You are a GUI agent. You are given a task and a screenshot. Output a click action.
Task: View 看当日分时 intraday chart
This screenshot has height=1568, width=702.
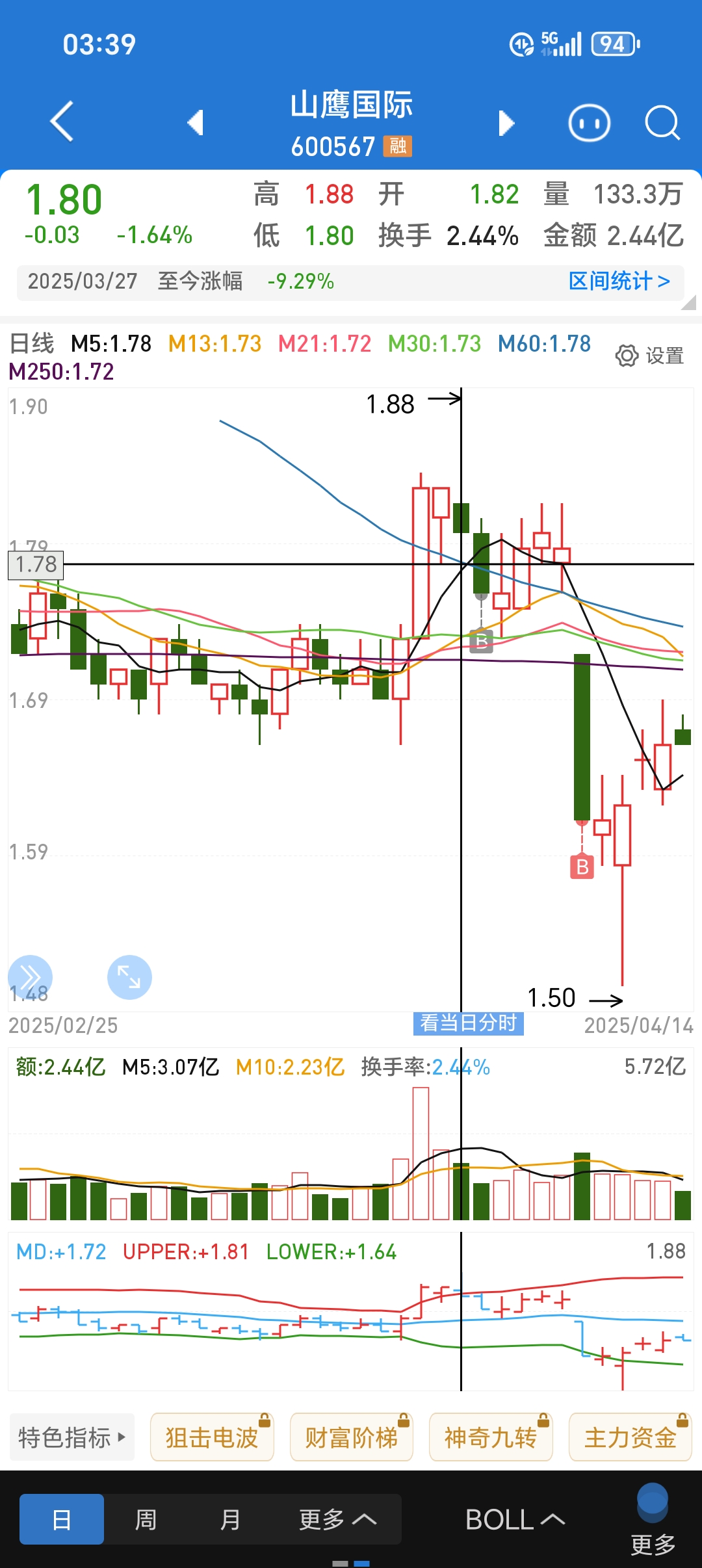click(468, 1023)
